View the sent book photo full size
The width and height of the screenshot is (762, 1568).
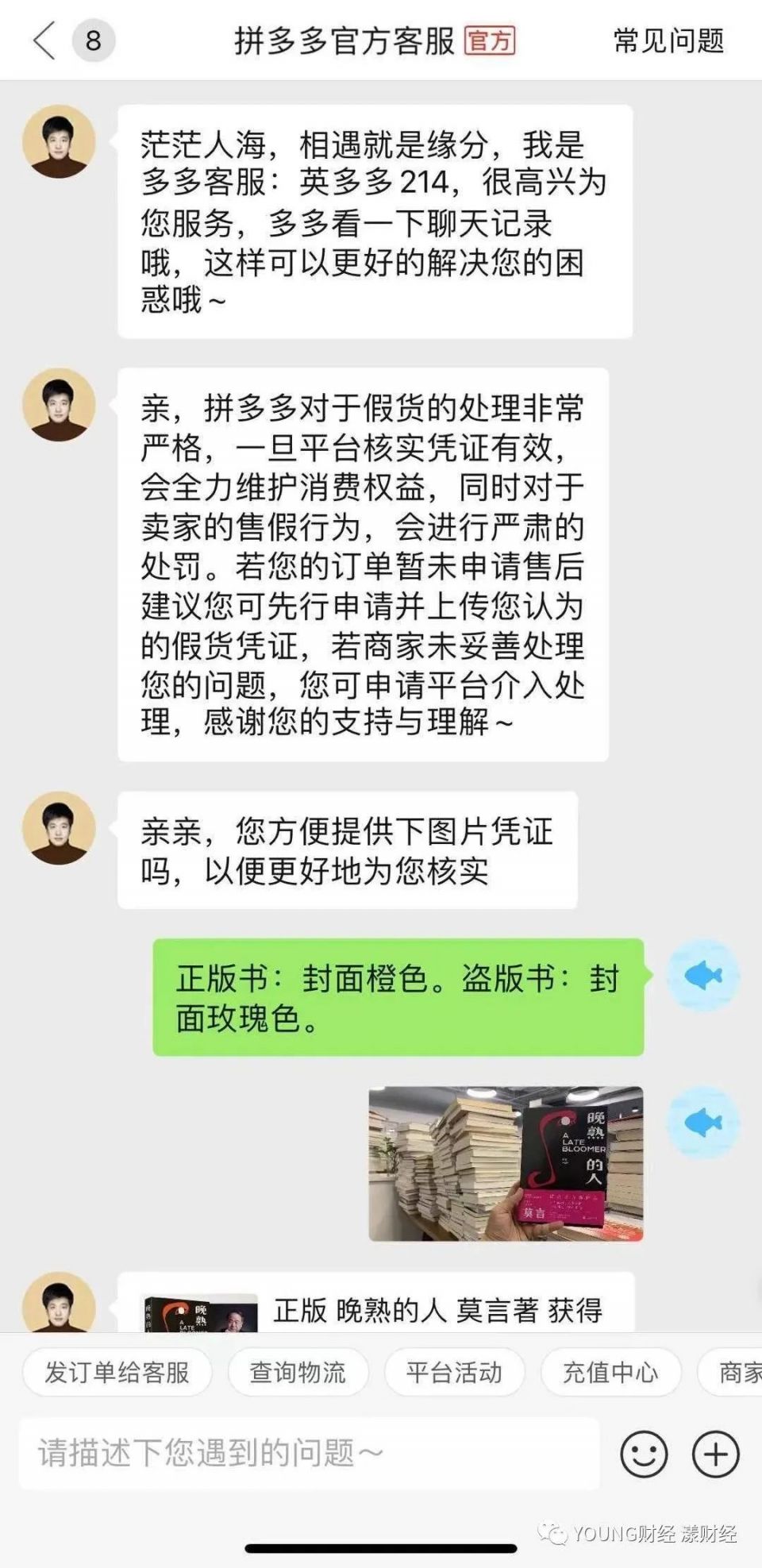click(x=506, y=1163)
